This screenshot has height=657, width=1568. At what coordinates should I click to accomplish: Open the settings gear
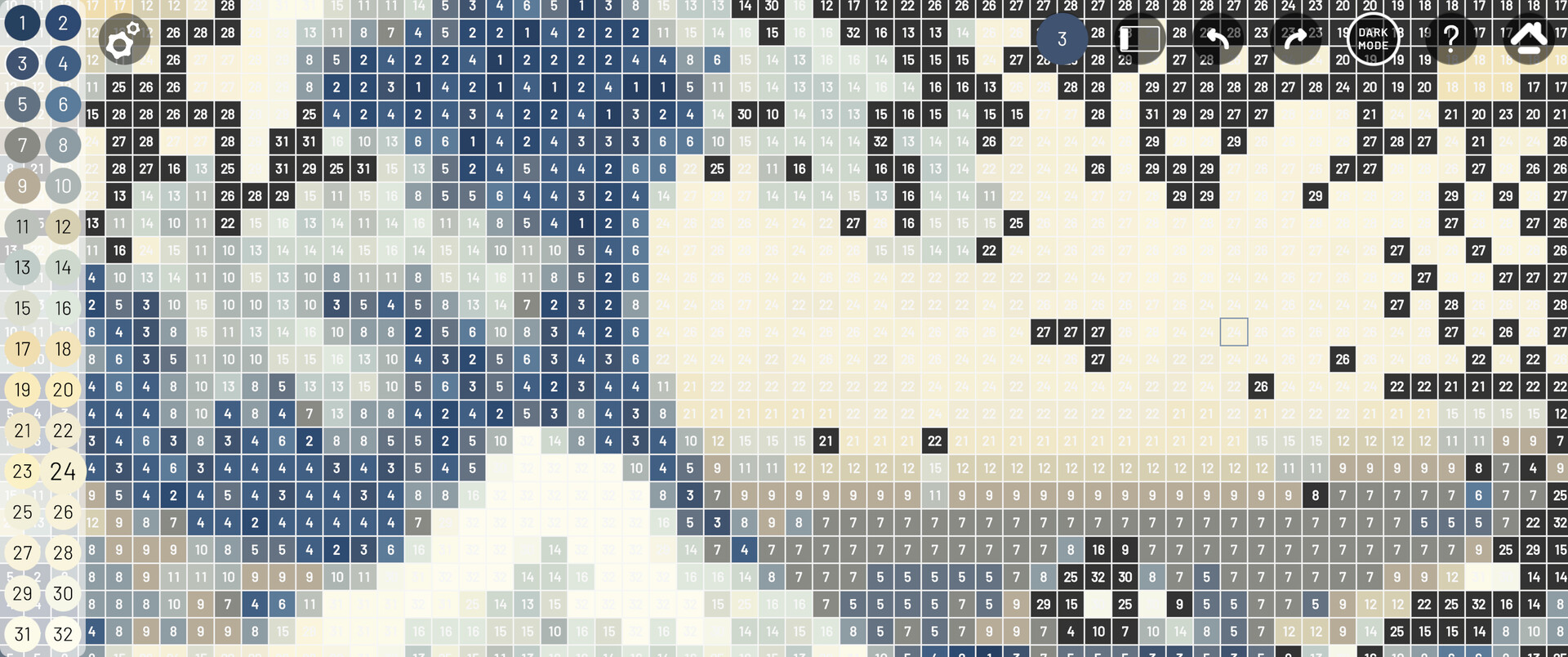coord(124,39)
